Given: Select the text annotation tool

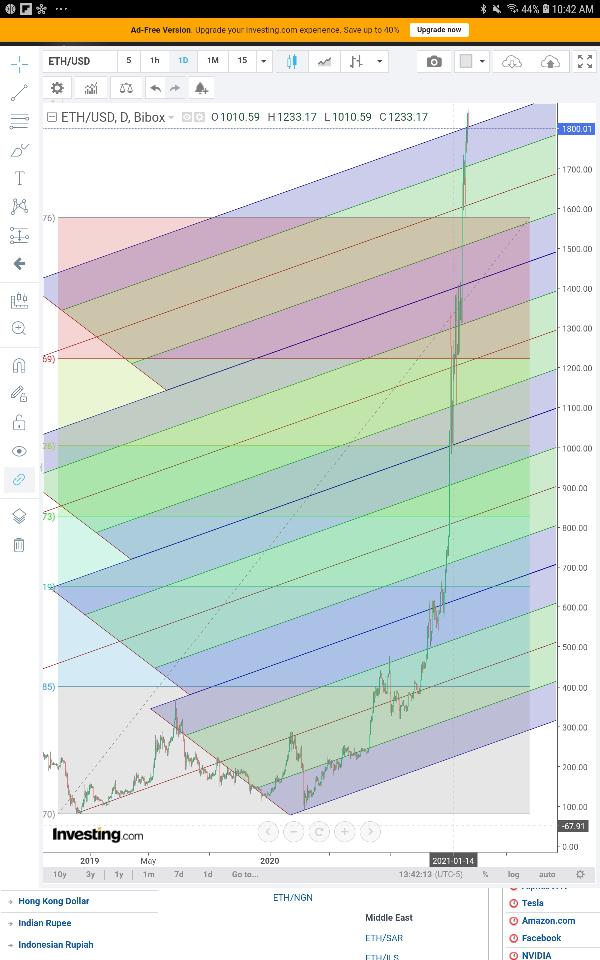Looking at the screenshot, I should click(x=19, y=178).
